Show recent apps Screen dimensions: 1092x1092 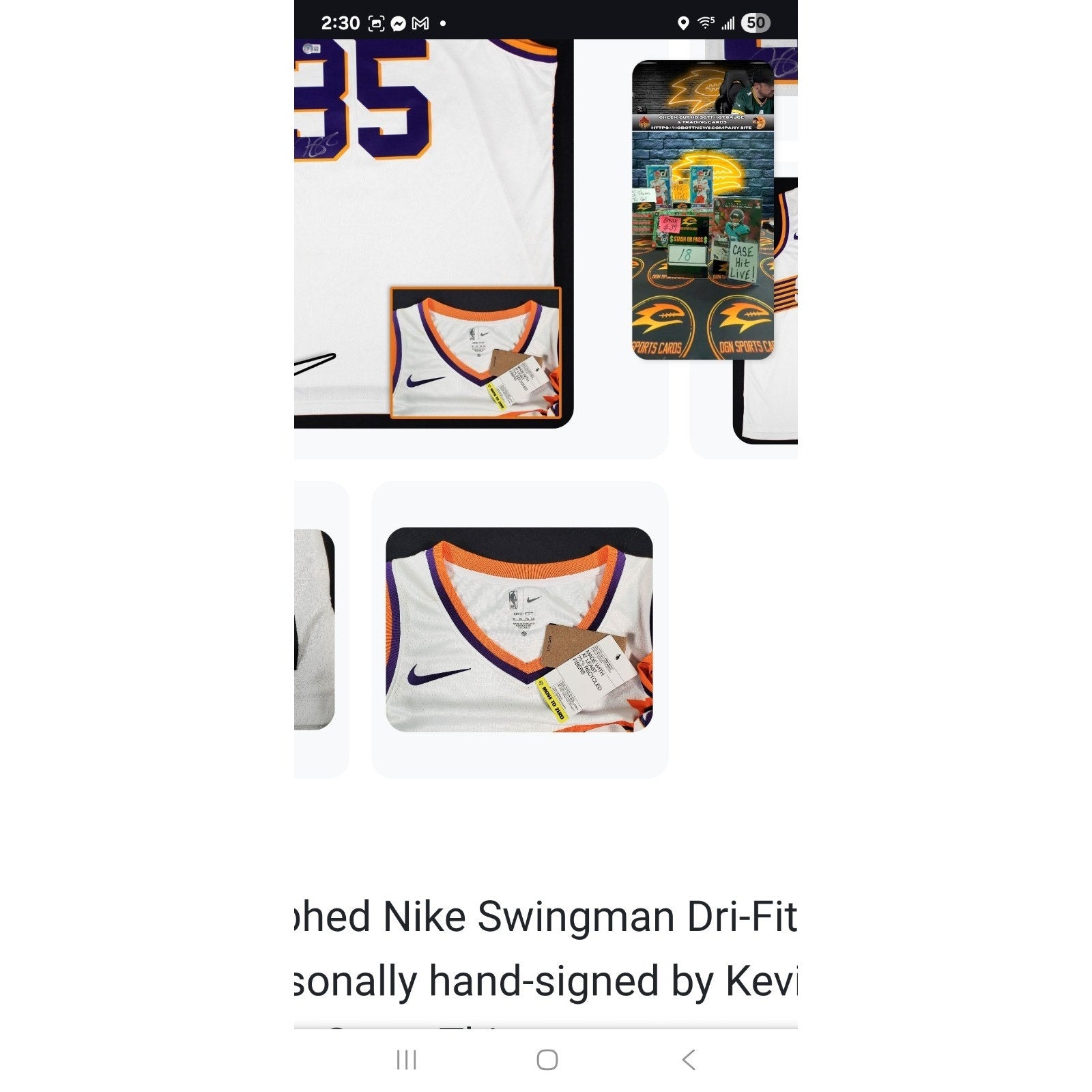coord(406,1060)
